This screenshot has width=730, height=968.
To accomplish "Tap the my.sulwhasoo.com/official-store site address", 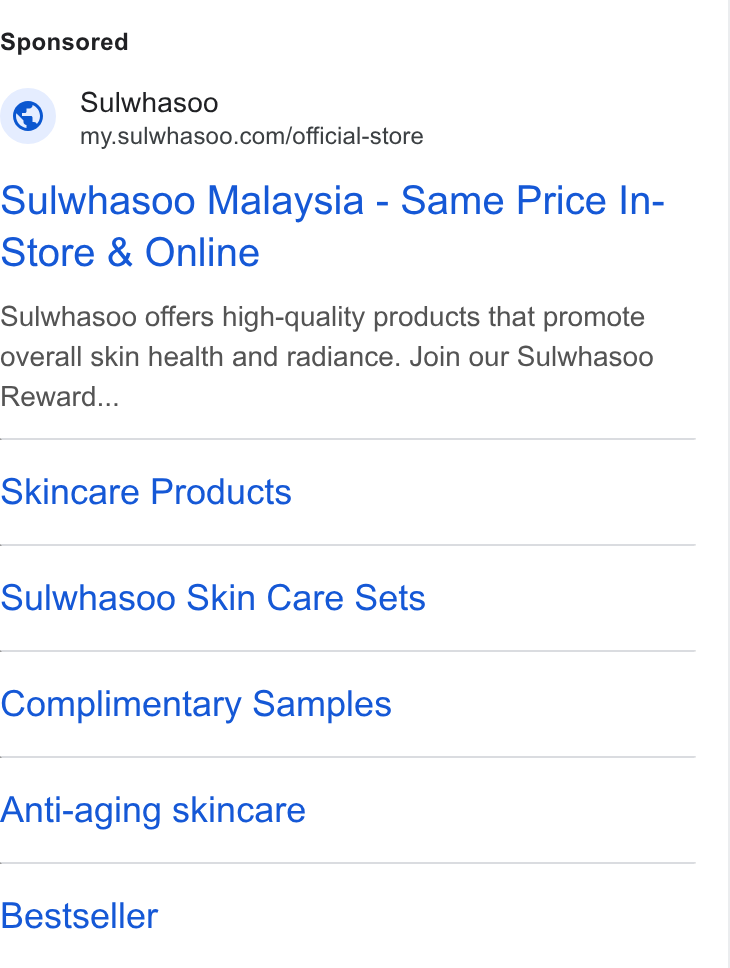I will [251, 136].
